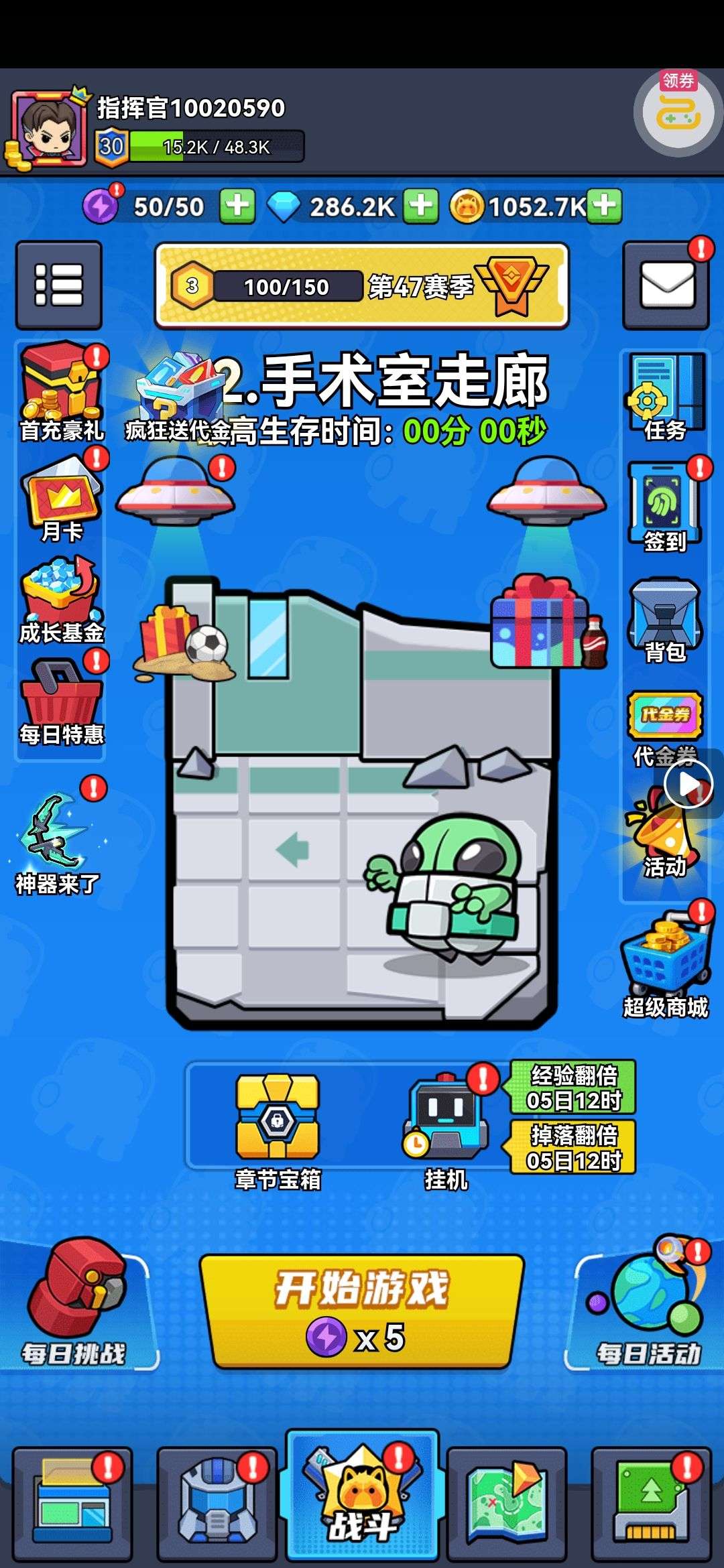
Task: Open the 月卡 monthly card
Action: (x=62, y=499)
